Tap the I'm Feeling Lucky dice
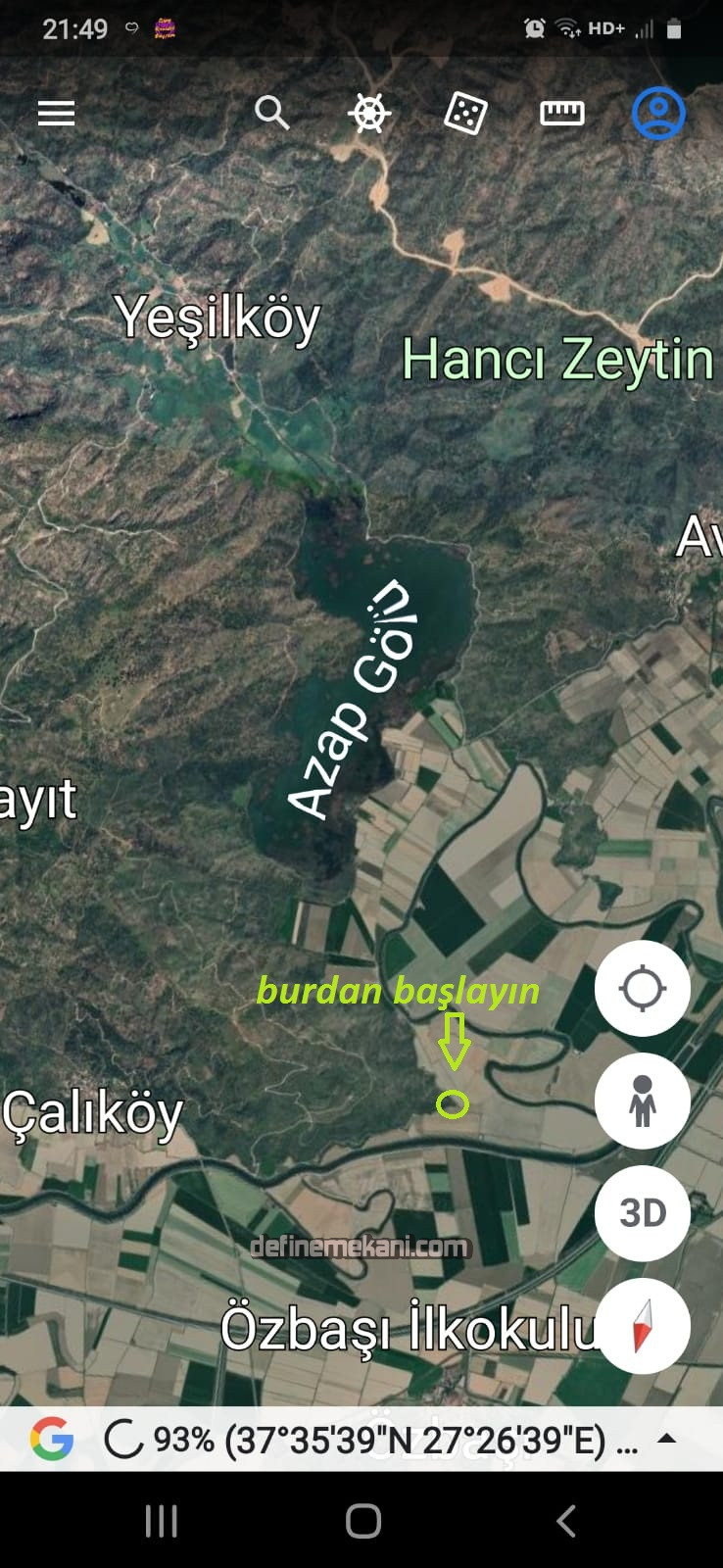 (x=465, y=114)
